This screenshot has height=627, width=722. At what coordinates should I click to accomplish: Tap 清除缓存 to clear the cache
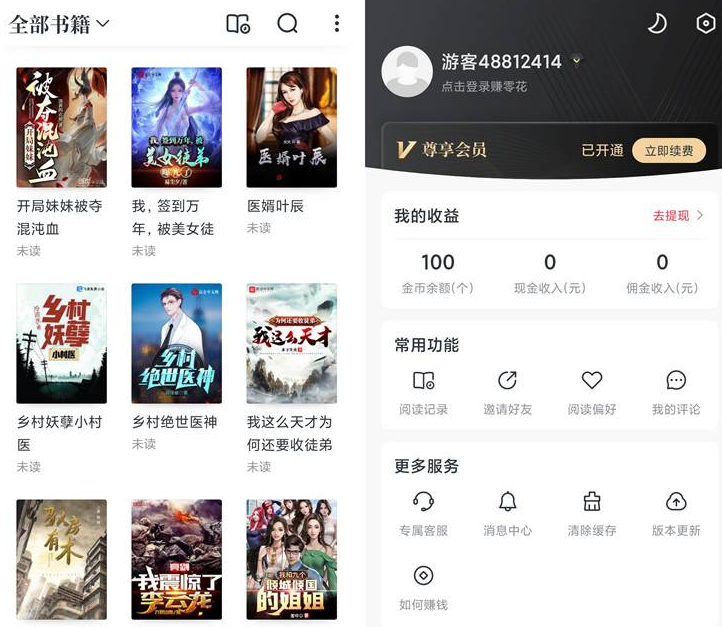pos(592,513)
